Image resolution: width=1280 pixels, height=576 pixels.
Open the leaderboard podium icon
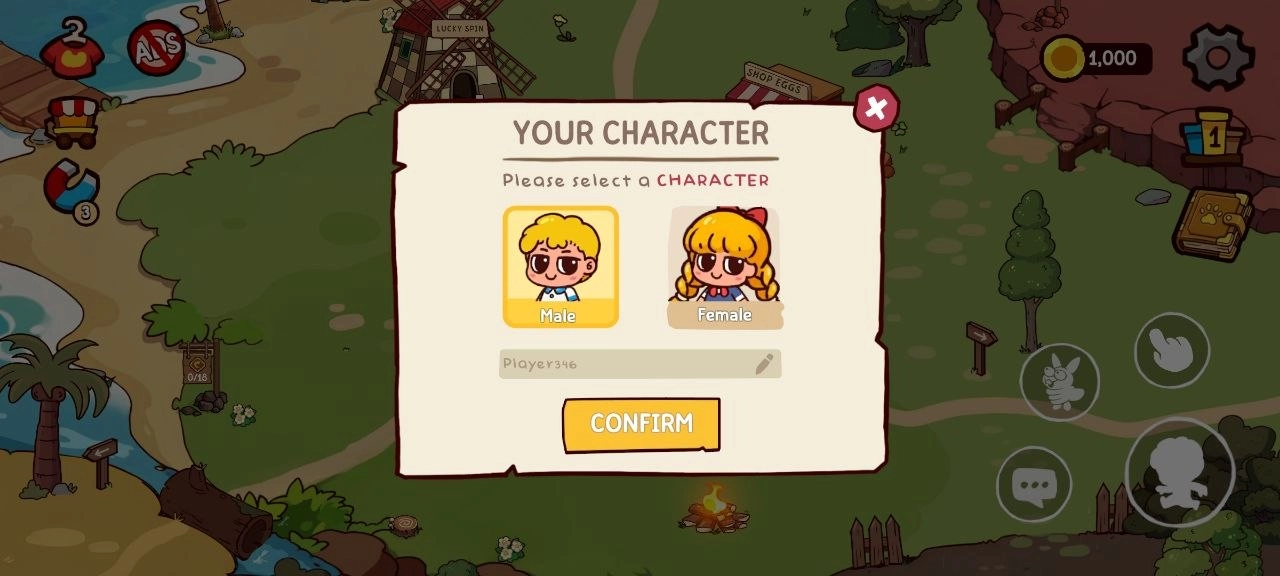coord(1212,138)
